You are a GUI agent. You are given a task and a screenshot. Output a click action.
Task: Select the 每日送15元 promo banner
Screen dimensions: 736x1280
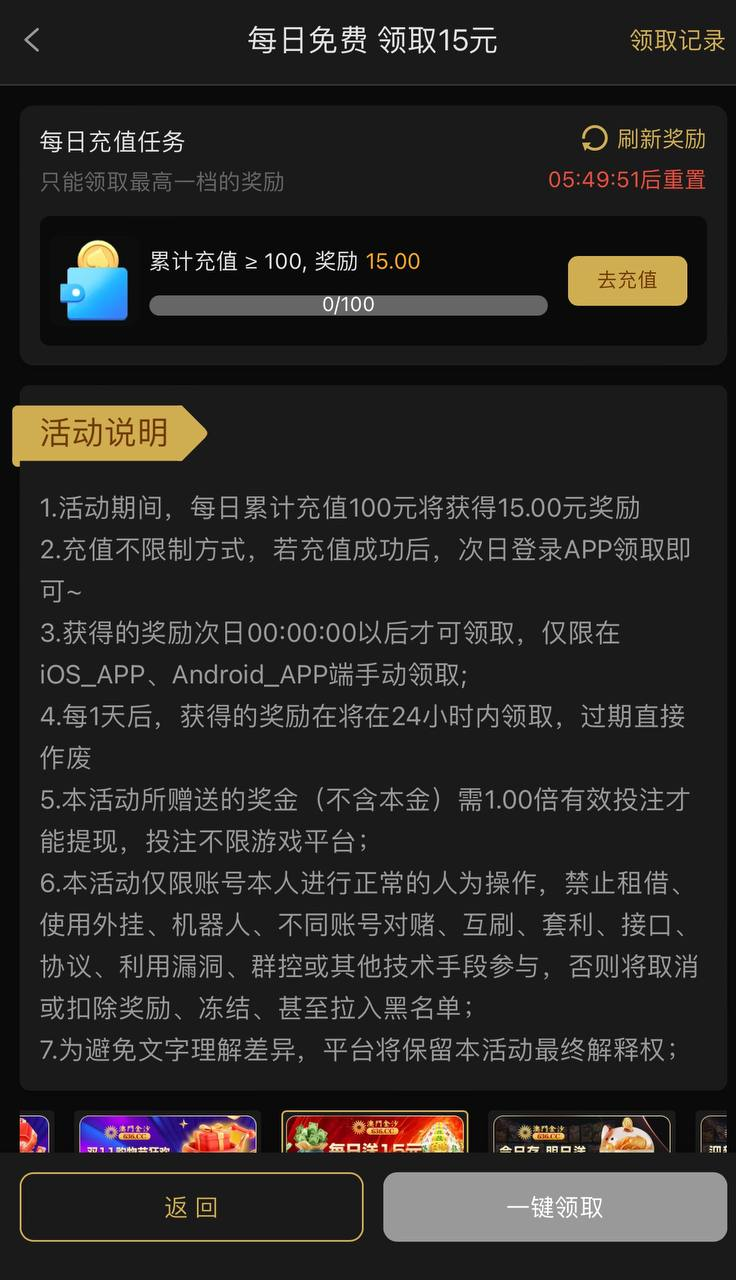pos(374,1134)
